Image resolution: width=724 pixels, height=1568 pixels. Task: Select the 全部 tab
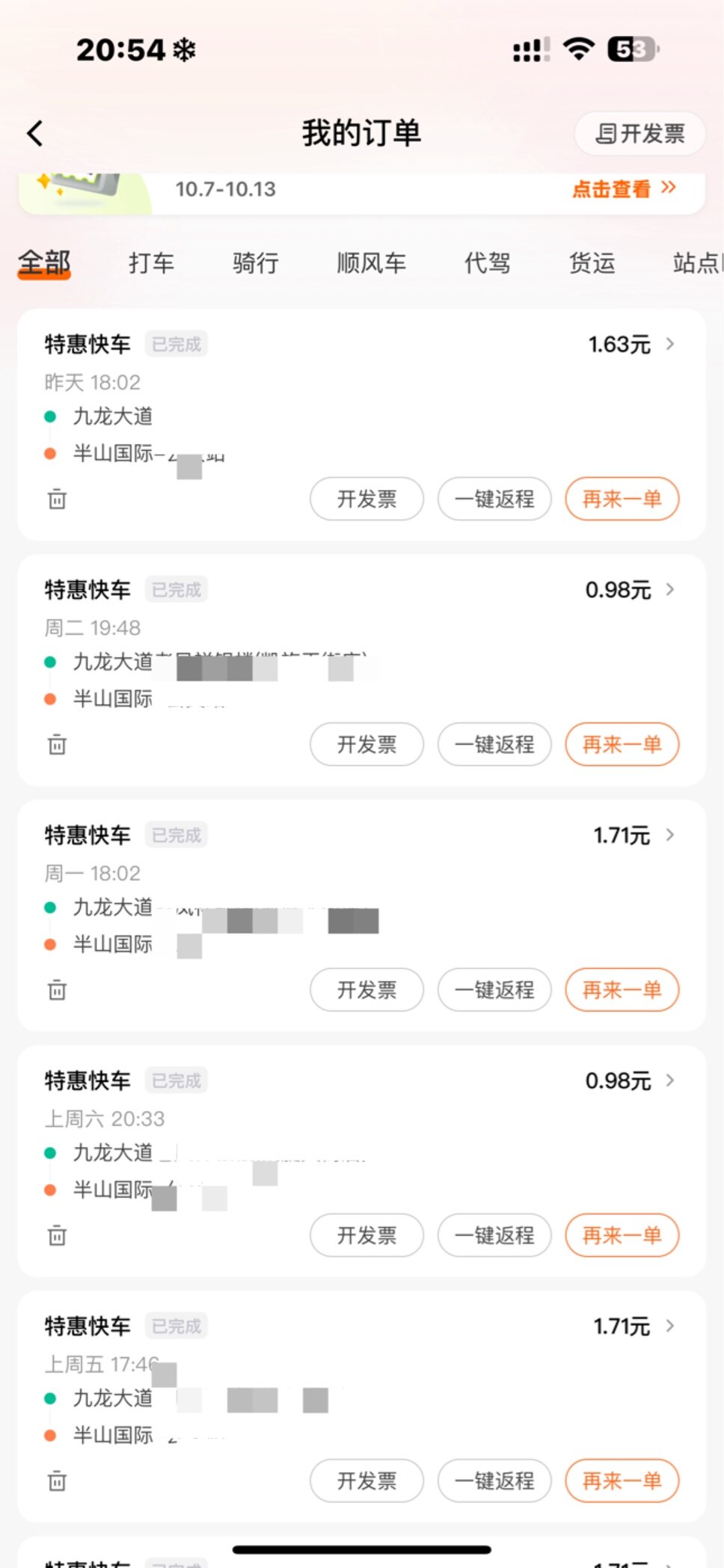[x=44, y=263]
